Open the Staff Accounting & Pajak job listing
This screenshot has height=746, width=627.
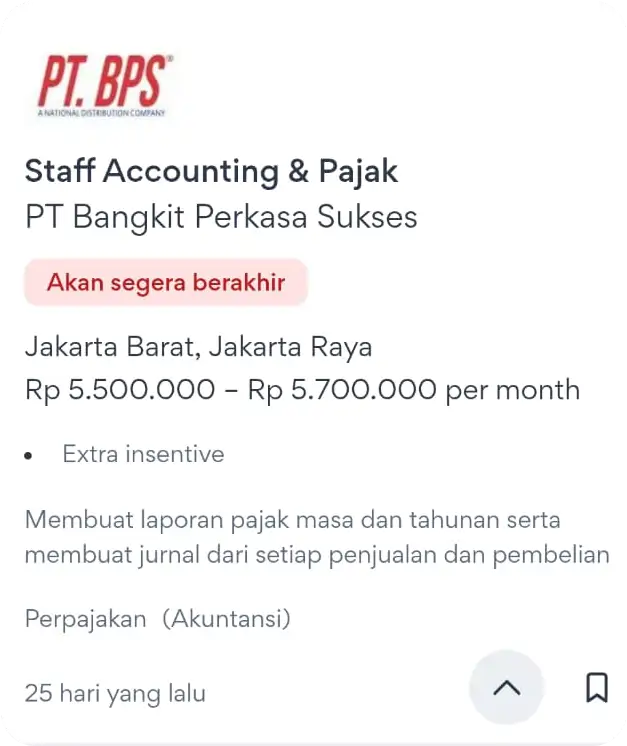211,171
